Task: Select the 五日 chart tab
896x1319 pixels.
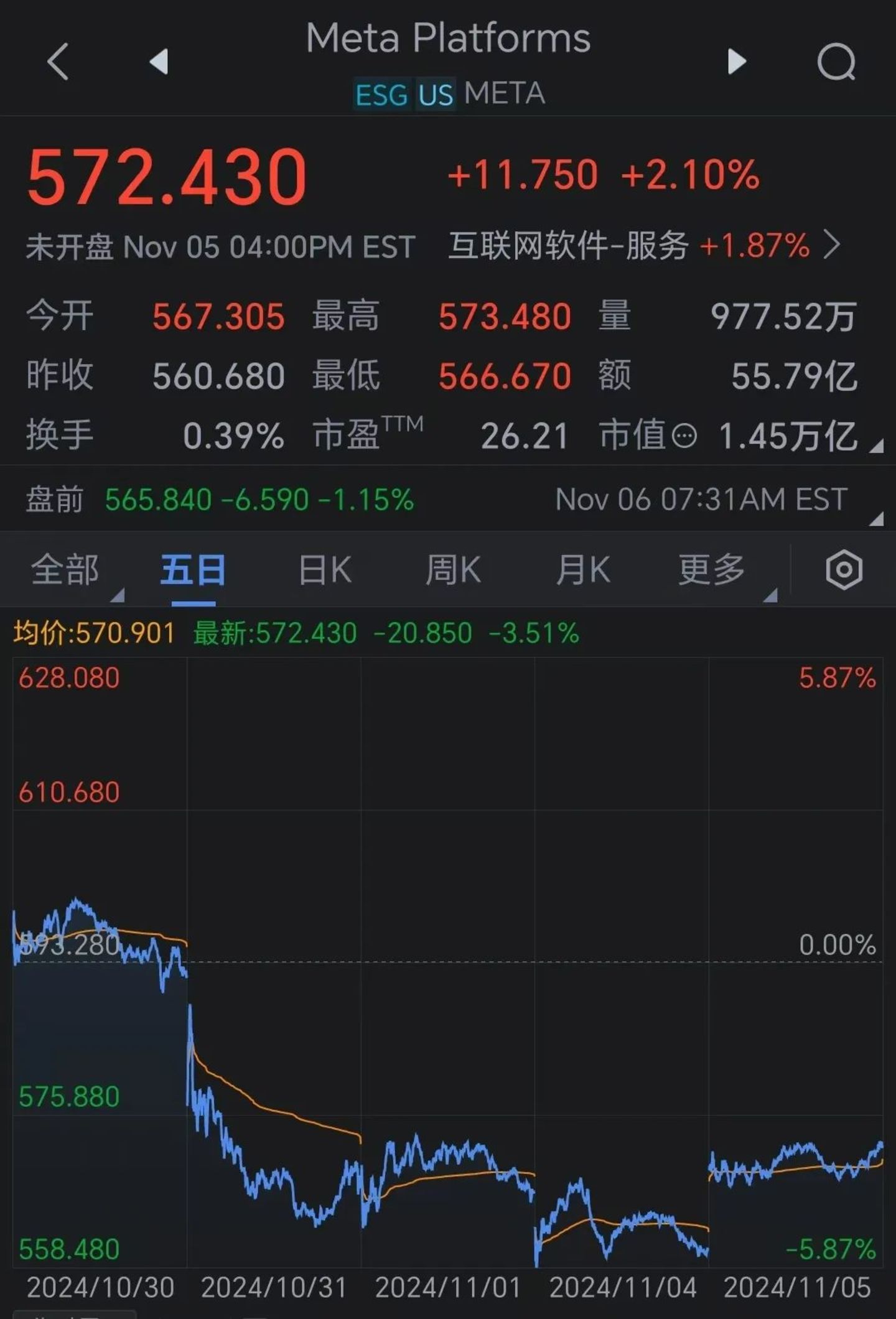Action: [193, 570]
